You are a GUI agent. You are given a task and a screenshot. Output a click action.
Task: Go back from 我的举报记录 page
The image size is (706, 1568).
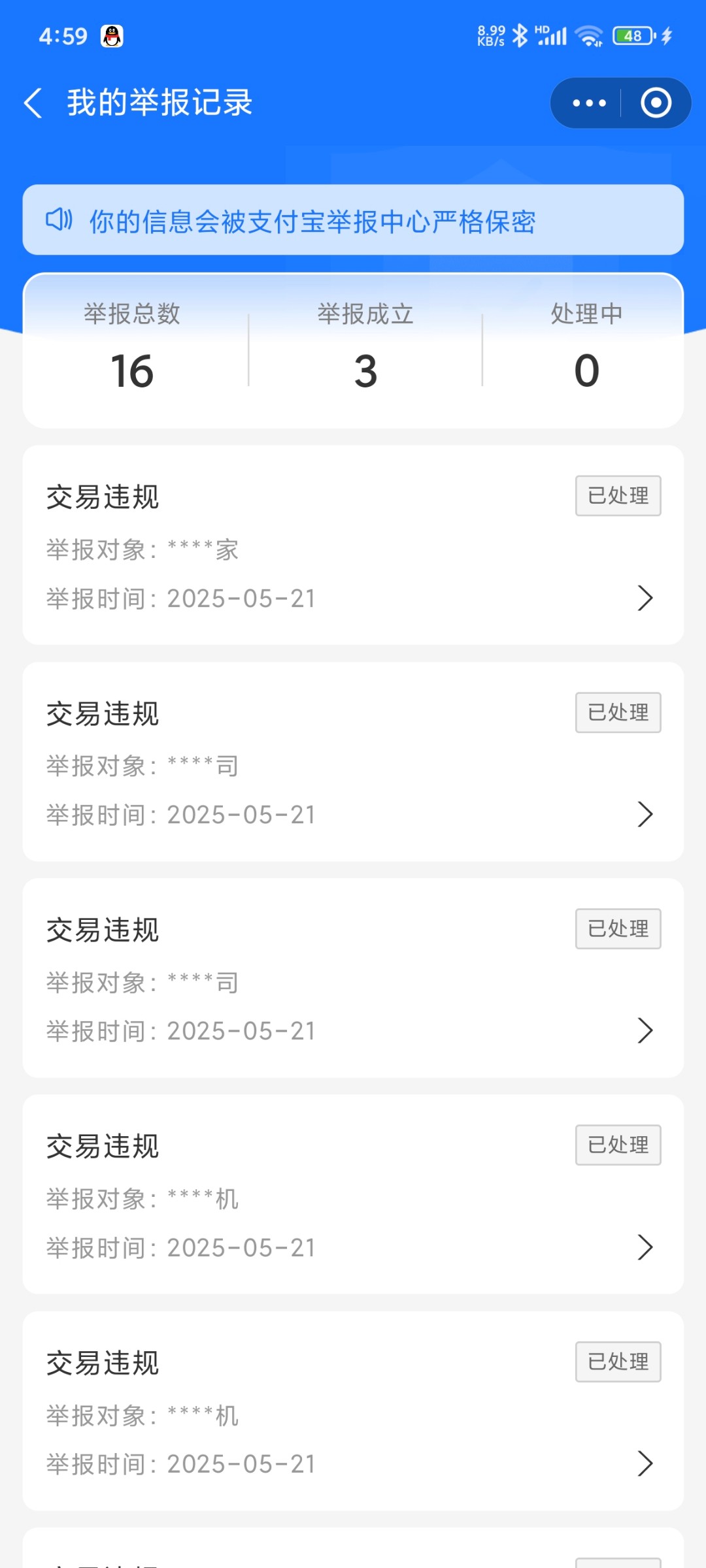34,103
